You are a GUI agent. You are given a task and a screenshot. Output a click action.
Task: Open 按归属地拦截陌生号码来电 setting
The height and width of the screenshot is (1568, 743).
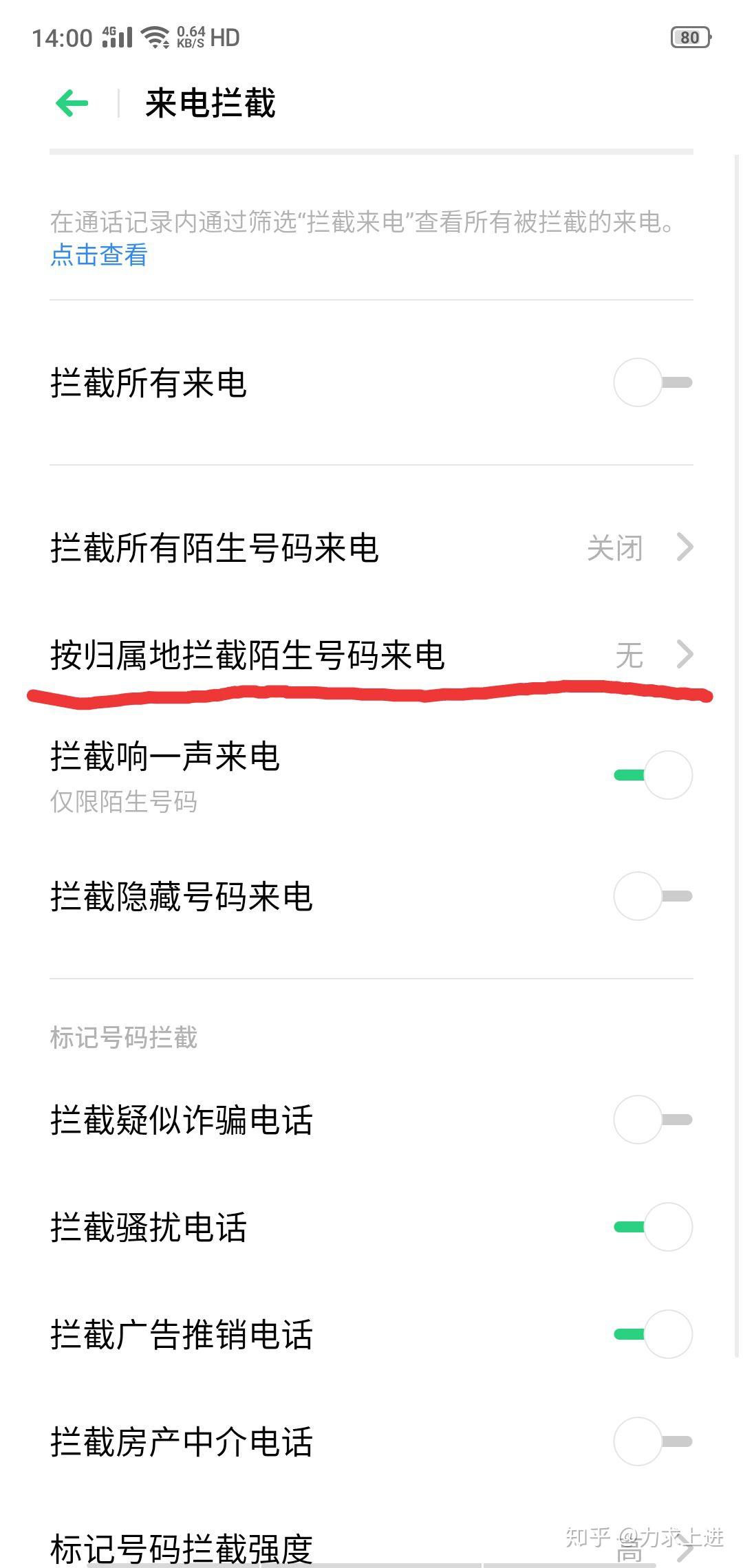371,655
